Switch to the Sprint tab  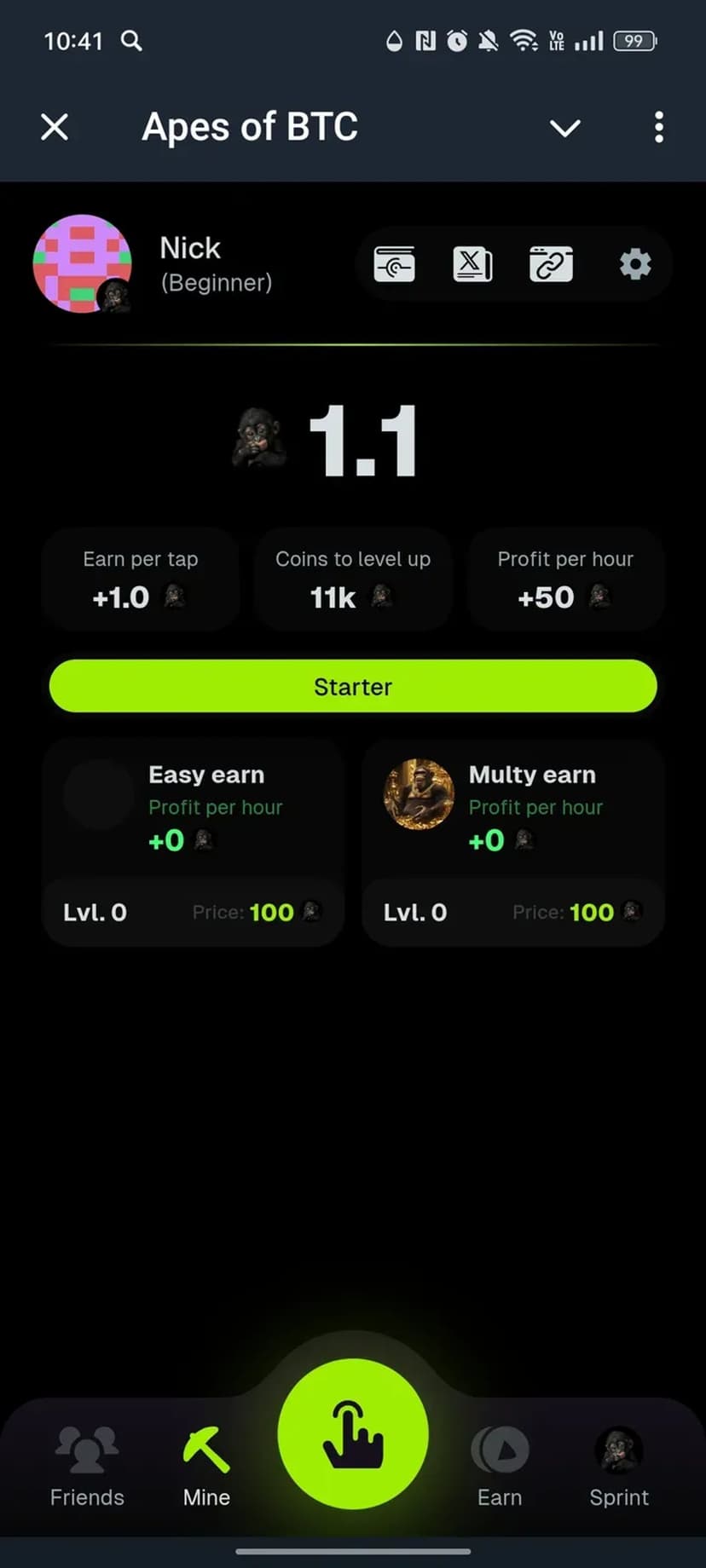619,1467
